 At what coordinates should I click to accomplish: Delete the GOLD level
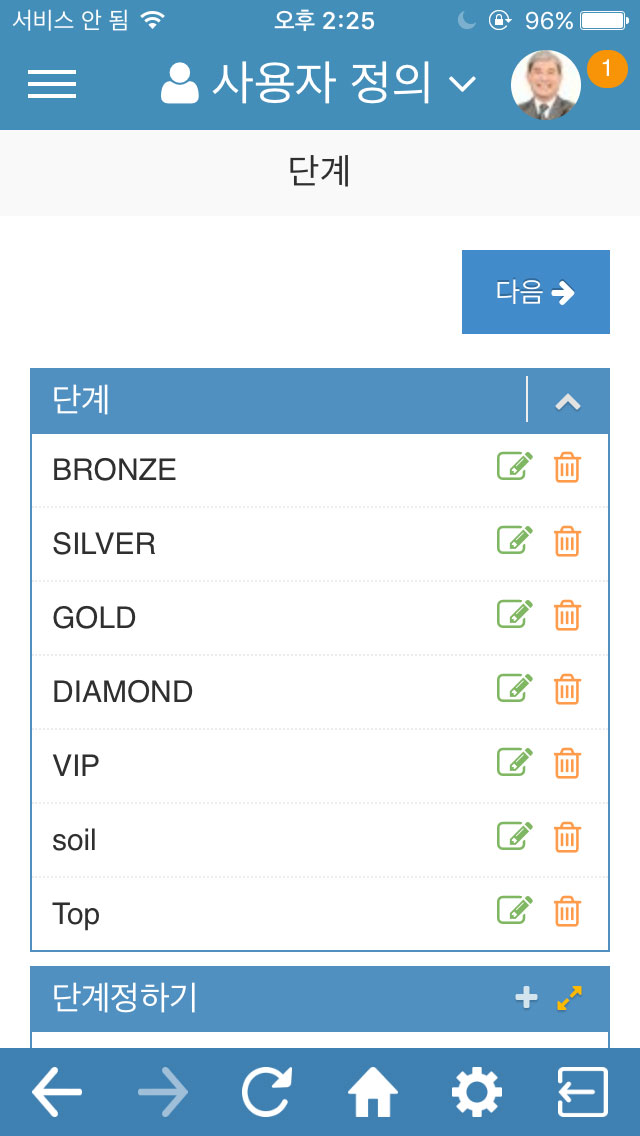coord(567,616)
